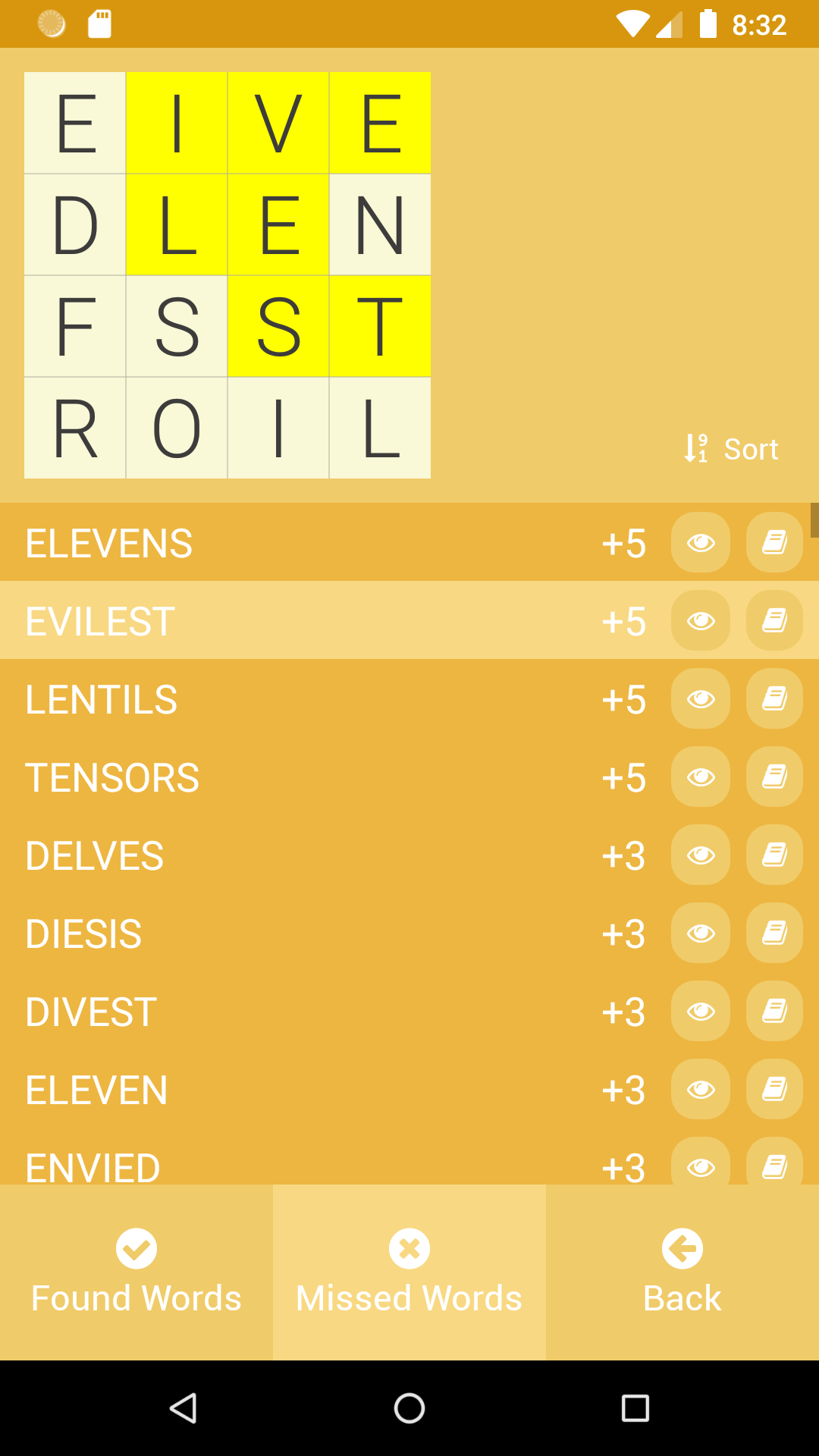Select the EVILEST word row
The height and width of the screenshot is (1456, 819).
409,620
